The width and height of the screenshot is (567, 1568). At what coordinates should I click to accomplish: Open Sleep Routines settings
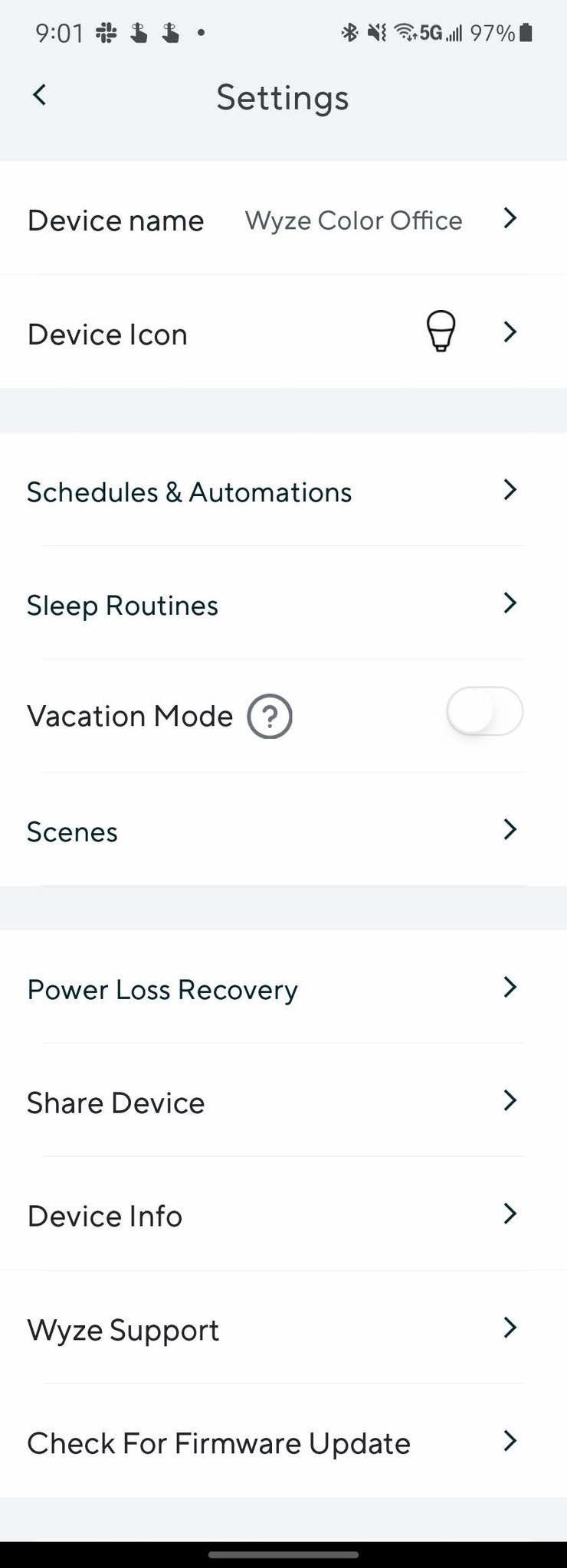tap(282, 605)
